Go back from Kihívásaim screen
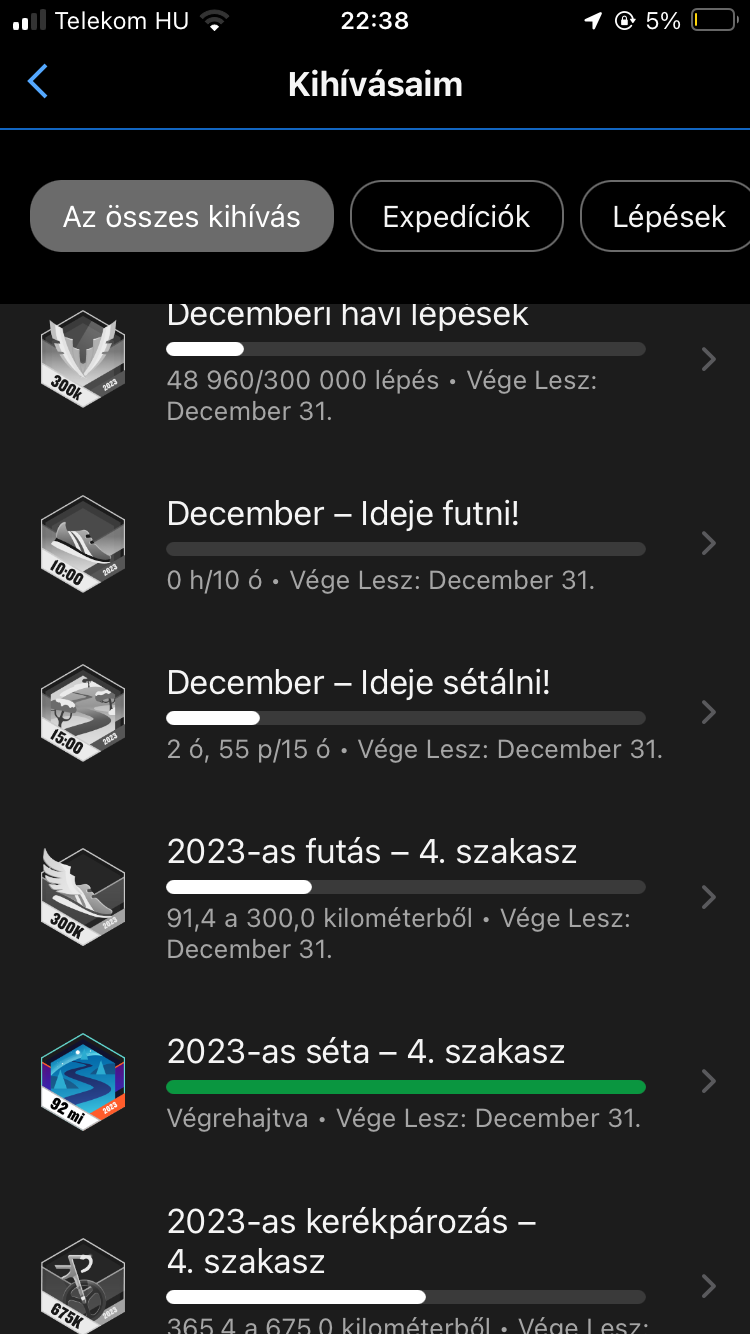 [x=38, y=82]
